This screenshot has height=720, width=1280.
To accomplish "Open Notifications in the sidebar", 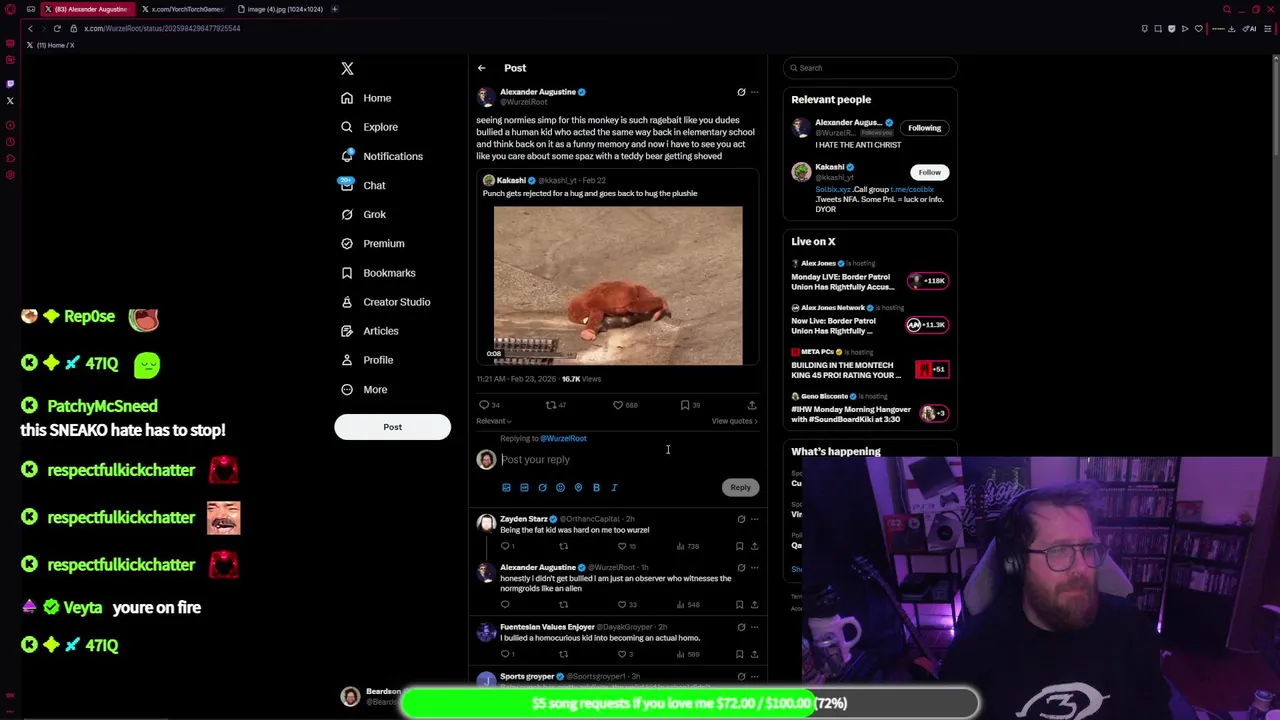I will click(391, 156).
